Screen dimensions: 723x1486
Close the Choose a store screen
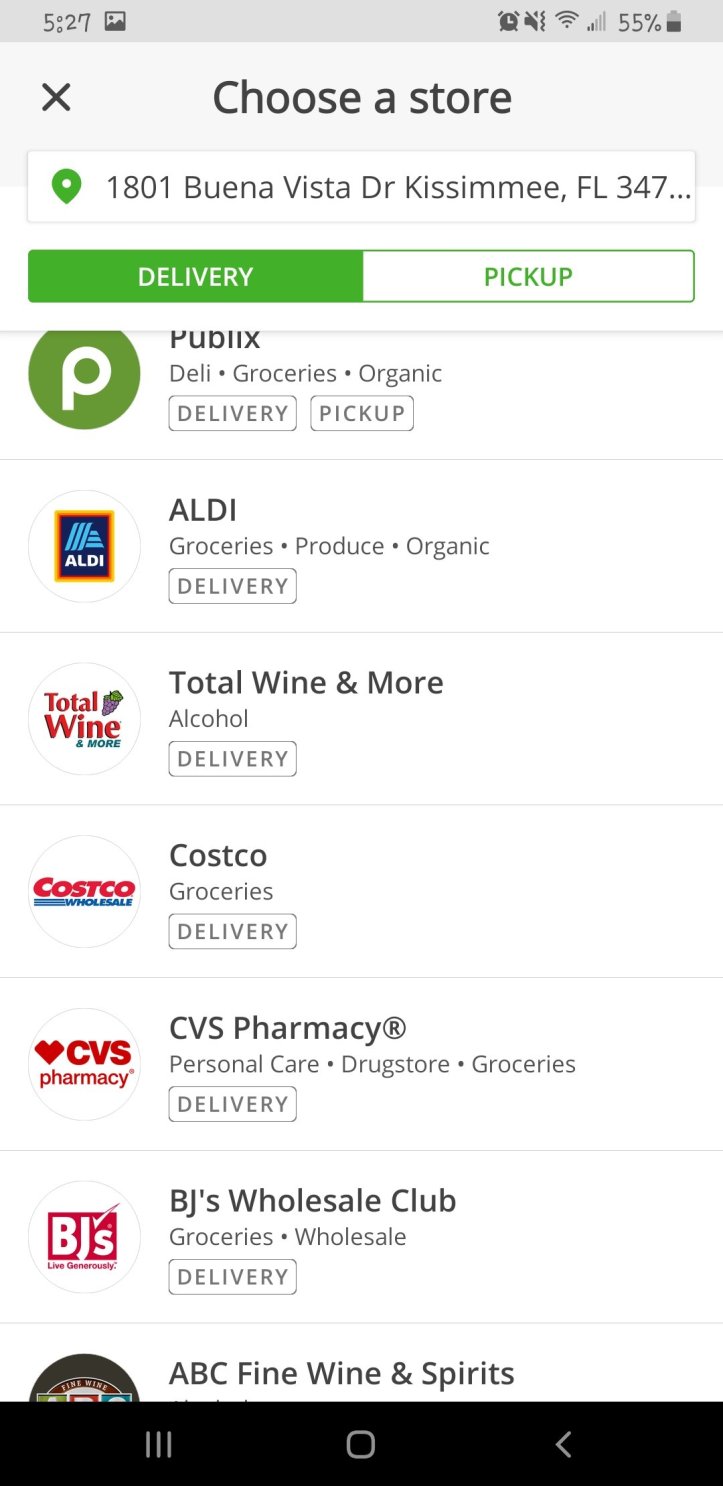56,97
